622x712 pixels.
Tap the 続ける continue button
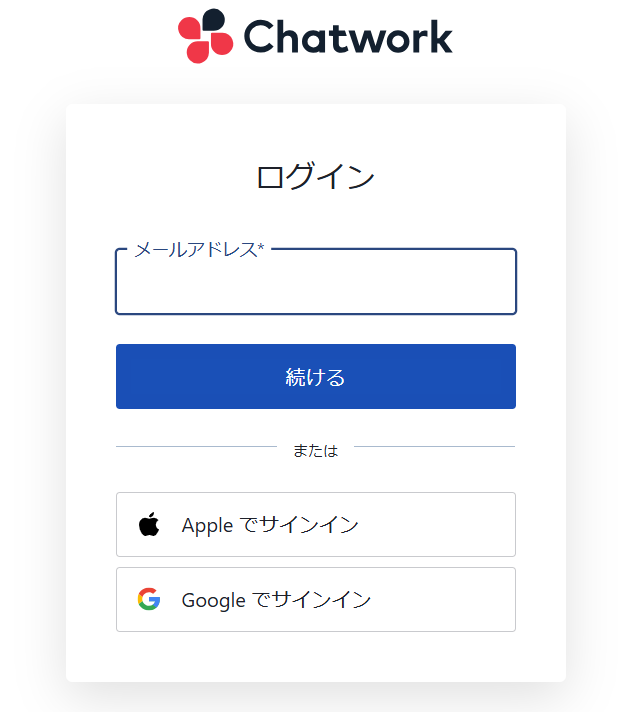pyautogui.click(x=315, y=377)
